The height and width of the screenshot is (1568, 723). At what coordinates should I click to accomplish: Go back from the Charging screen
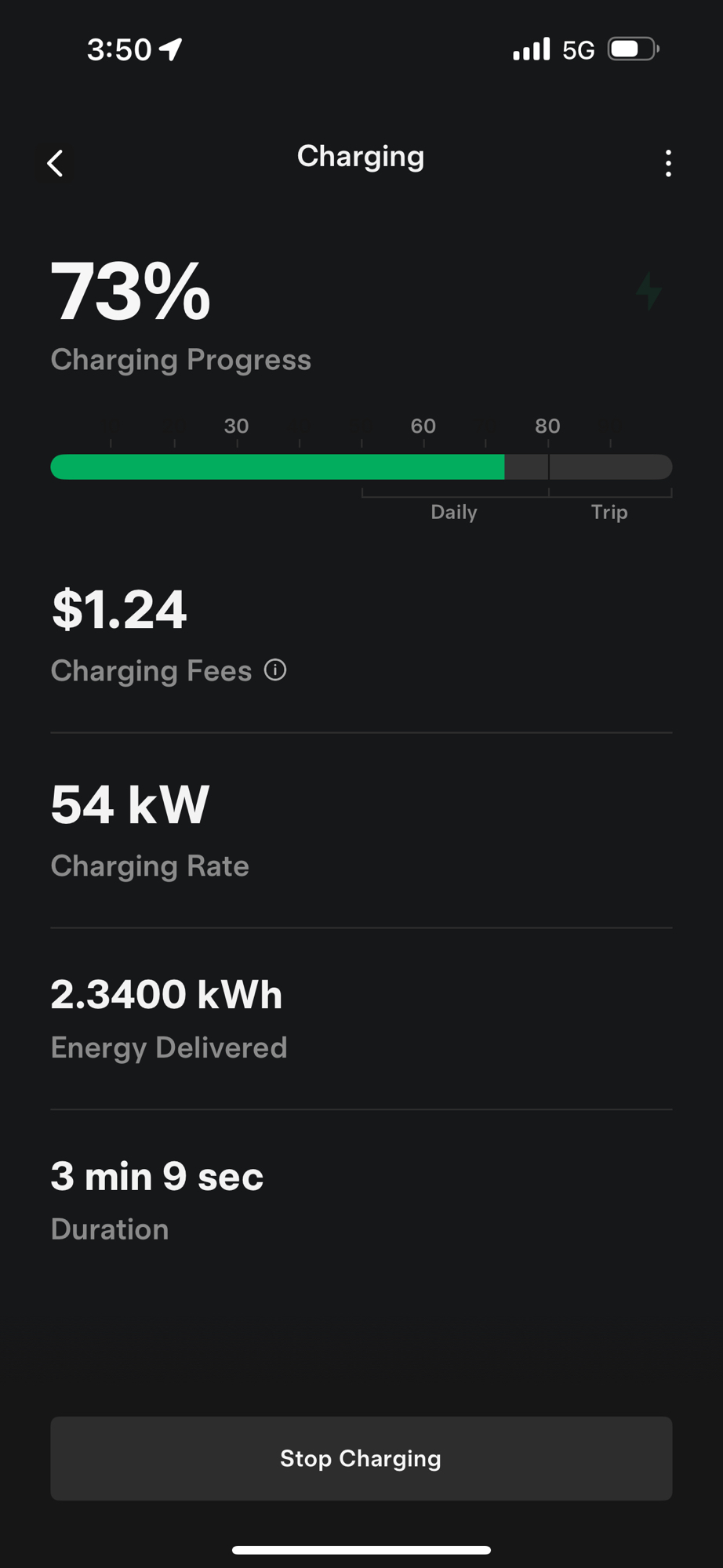coord(55,163)
